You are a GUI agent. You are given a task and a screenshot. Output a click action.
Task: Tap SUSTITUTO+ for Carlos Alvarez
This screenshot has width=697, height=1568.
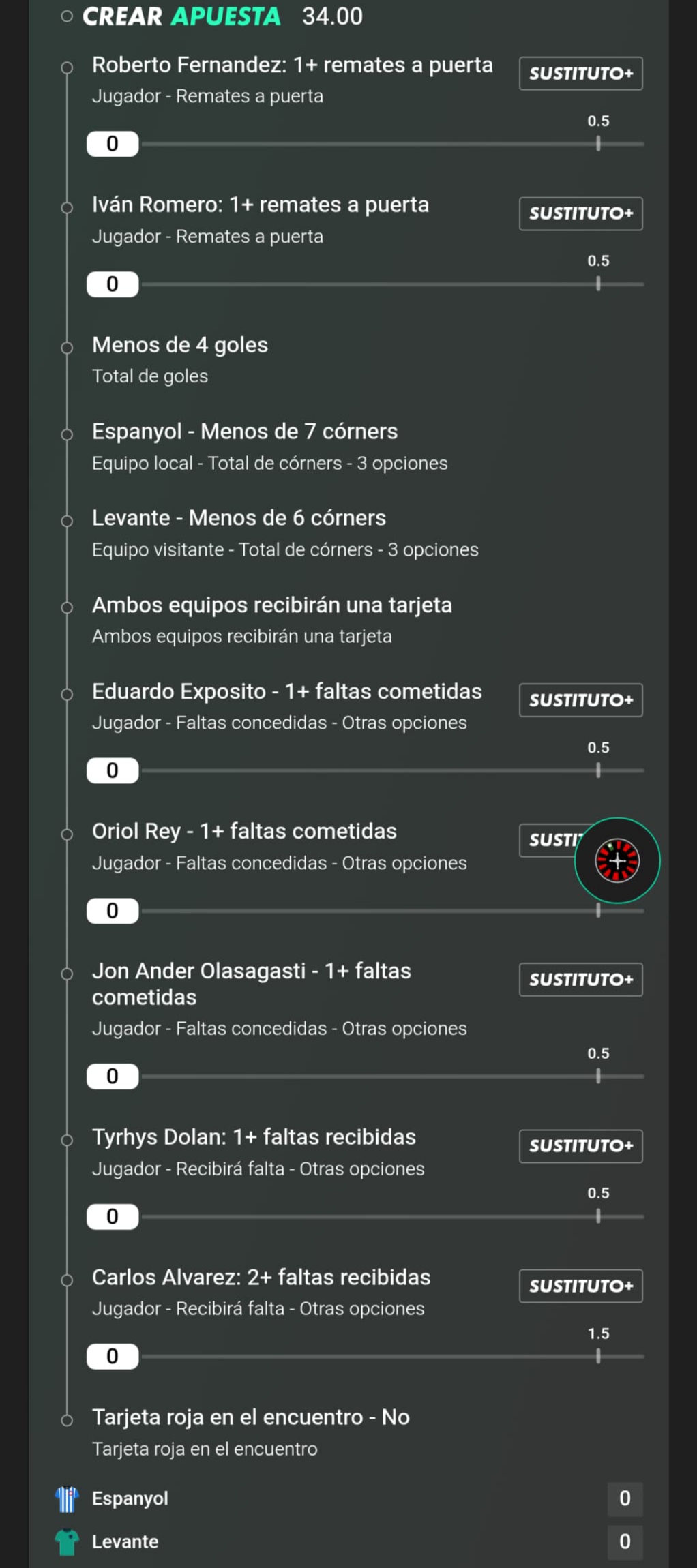pyautogui.click(x=581, y=1286)
